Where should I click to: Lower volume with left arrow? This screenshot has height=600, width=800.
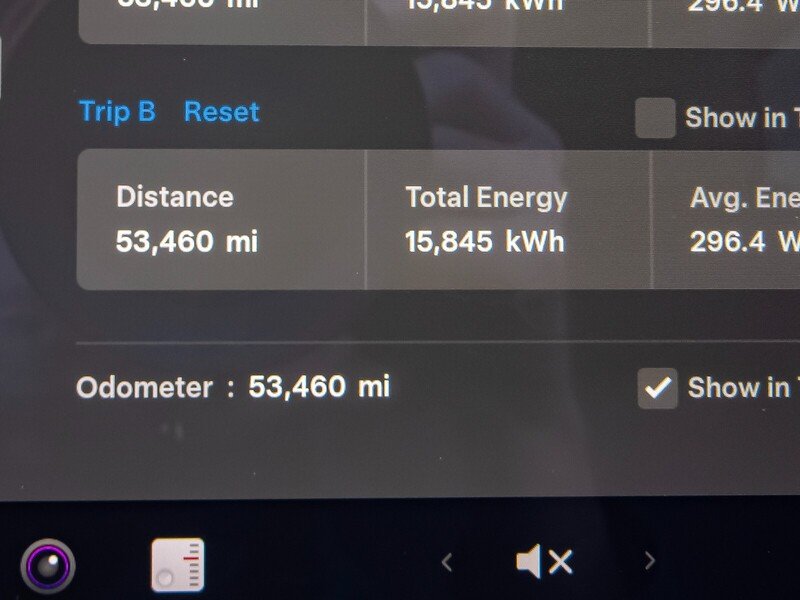[x=447, y=562]
